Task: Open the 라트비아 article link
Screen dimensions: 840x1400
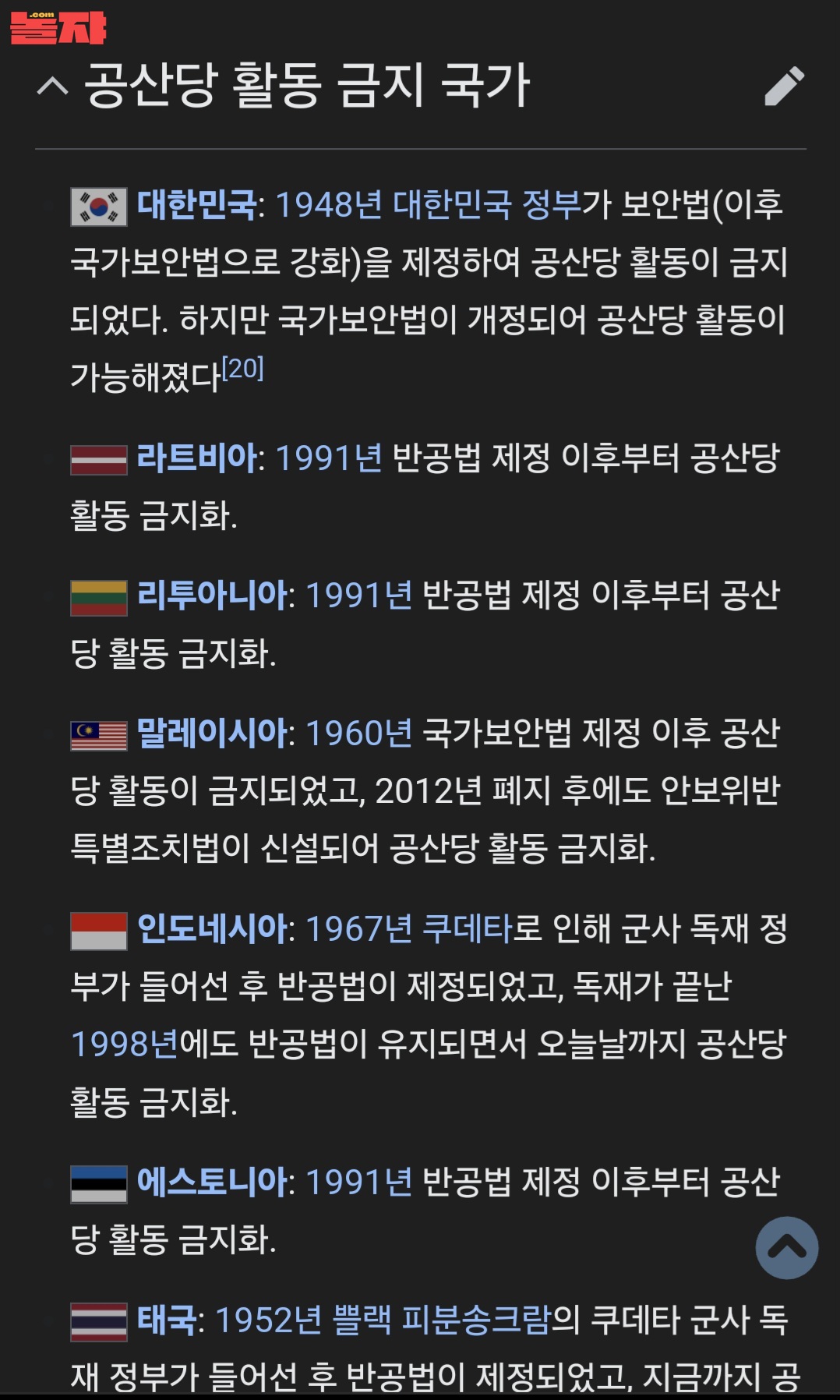Action: (x=196, y=458)
